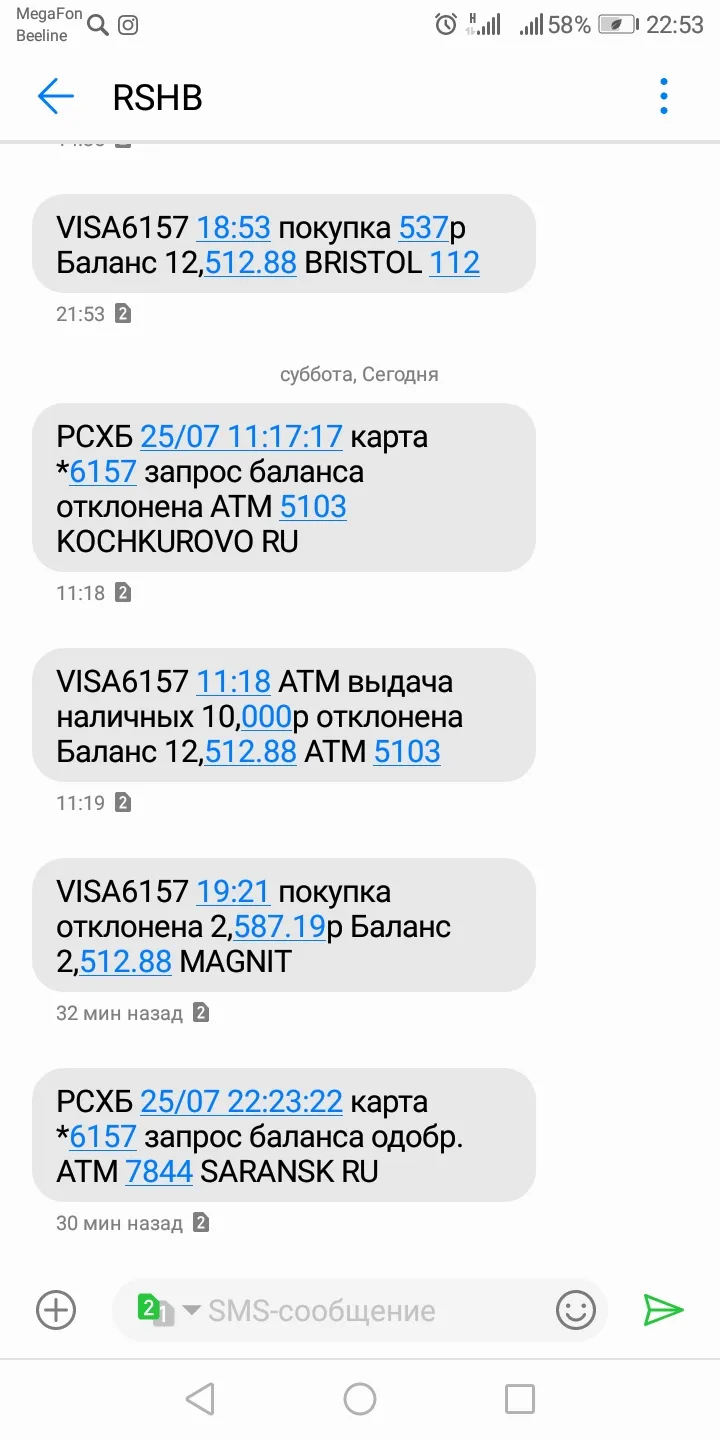The width and height of the screenshot is (720, 1440).
Task: Tap the 25/07 11:17:17 timestamp link
Action: (x=241, y=437)
